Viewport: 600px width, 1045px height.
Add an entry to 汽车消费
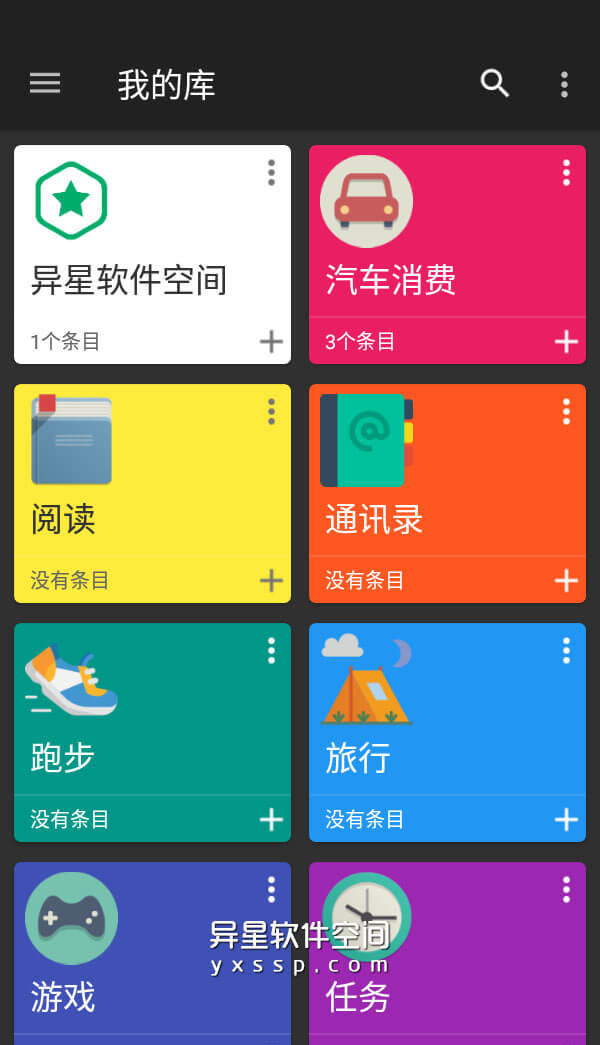(566, 342)
